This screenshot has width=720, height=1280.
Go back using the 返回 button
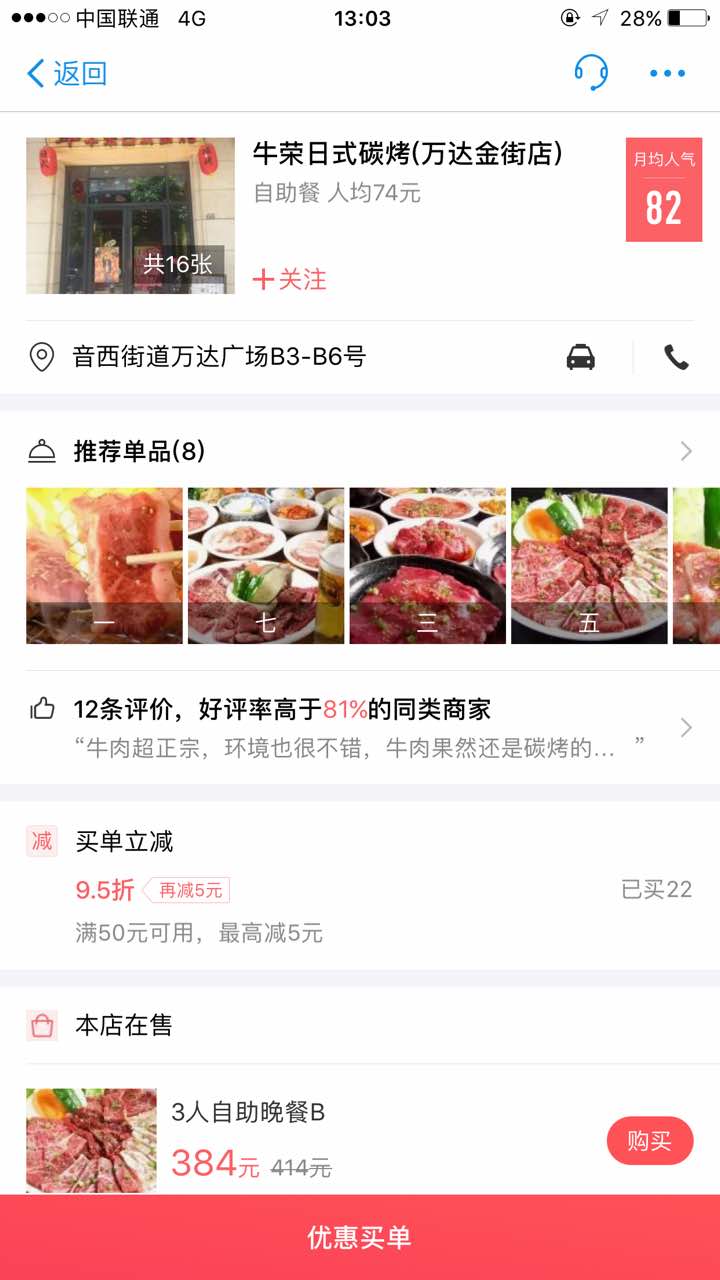(66, 73)
